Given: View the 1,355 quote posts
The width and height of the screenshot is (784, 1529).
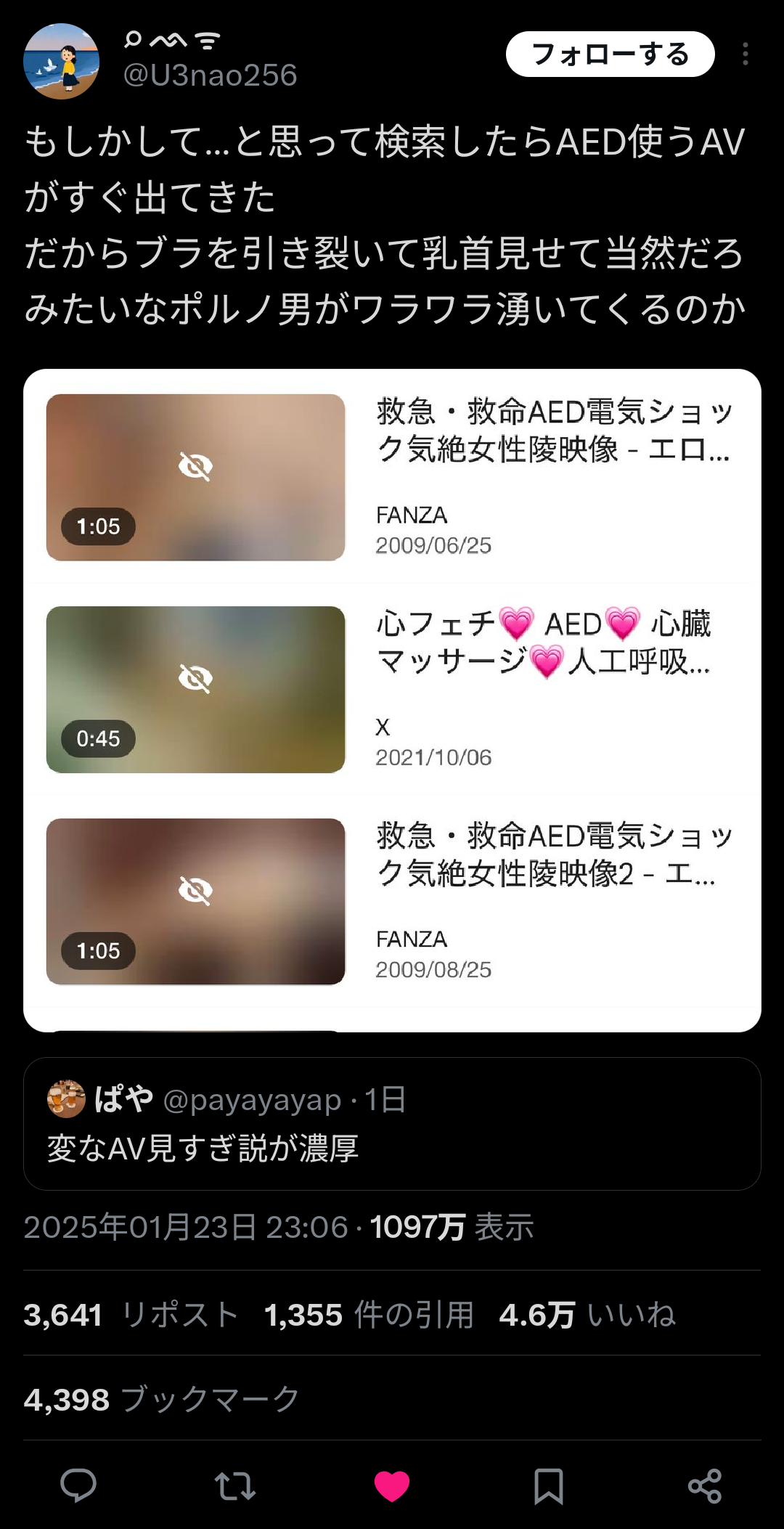Looking at the screenshot, I should [x=369, y=1315].
